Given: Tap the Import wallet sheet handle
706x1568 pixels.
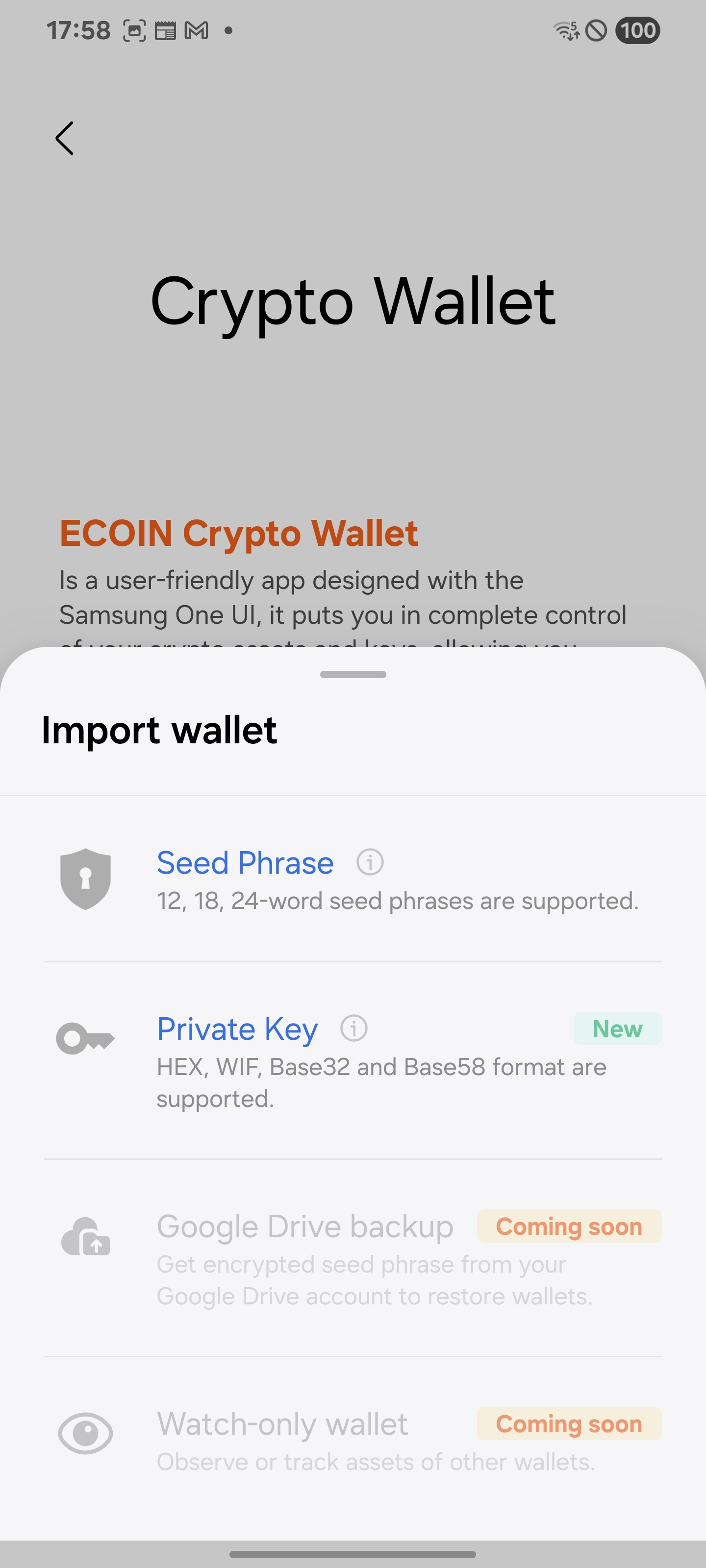Looking at the screenshot, I should (353, 674).
